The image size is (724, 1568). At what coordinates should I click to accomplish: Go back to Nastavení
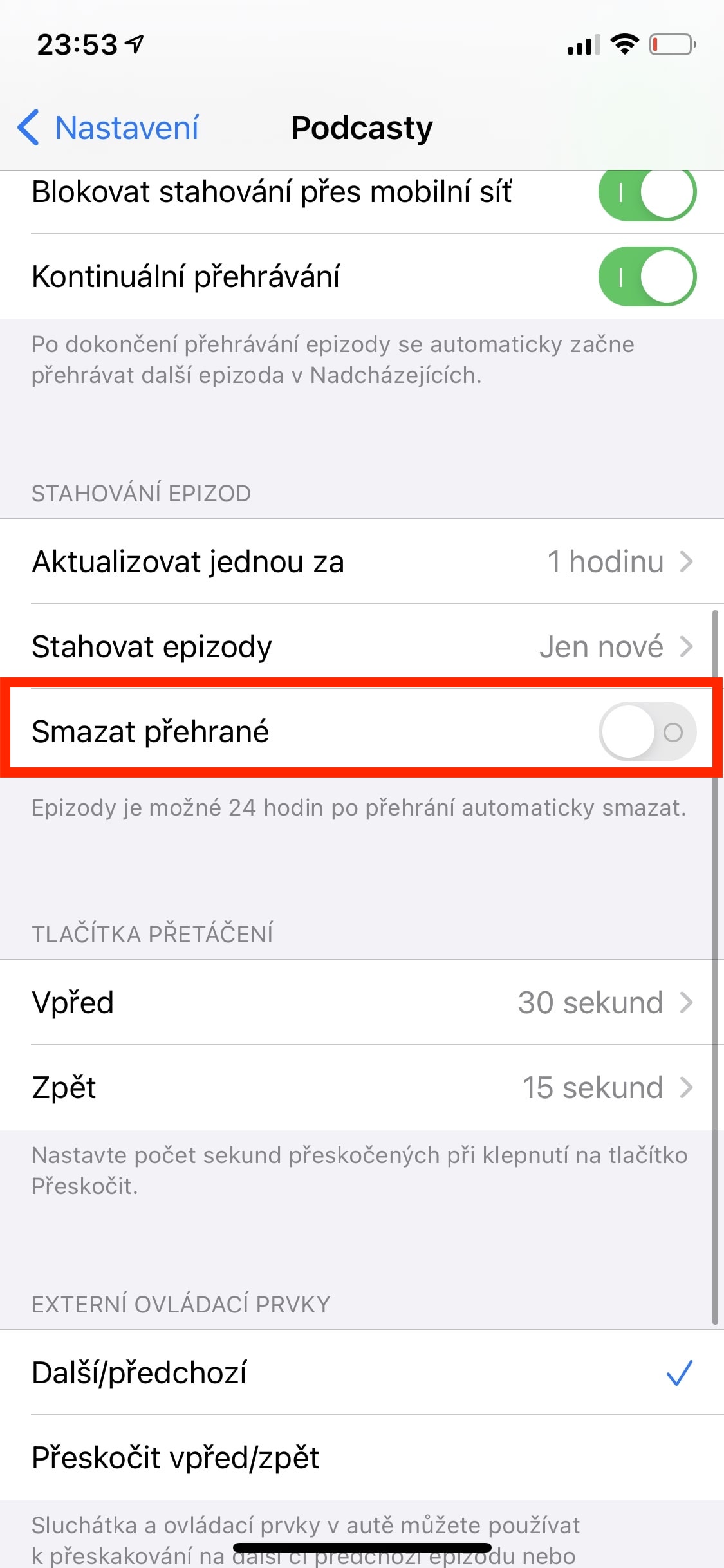[108, 127]
